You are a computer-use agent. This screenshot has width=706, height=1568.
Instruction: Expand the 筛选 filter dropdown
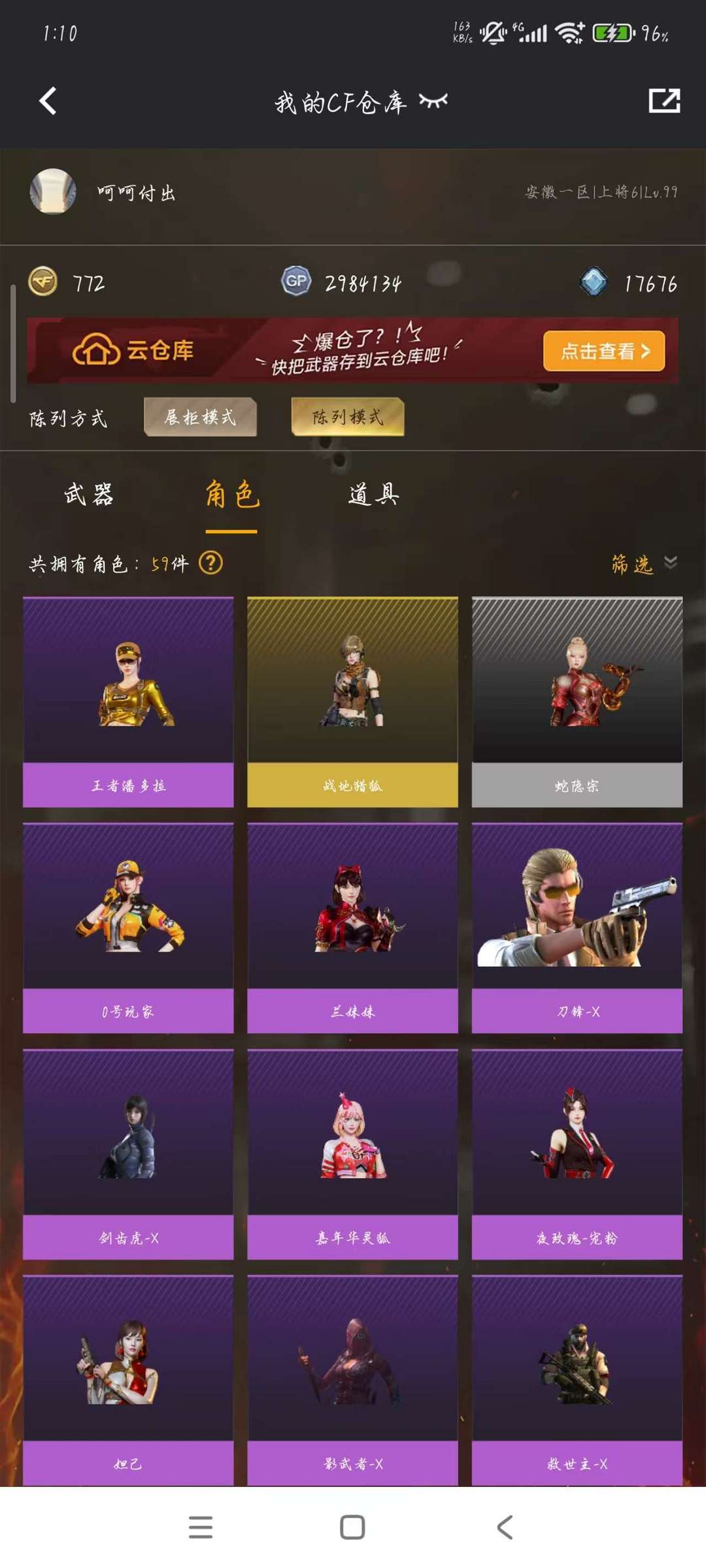click(644, 563)
